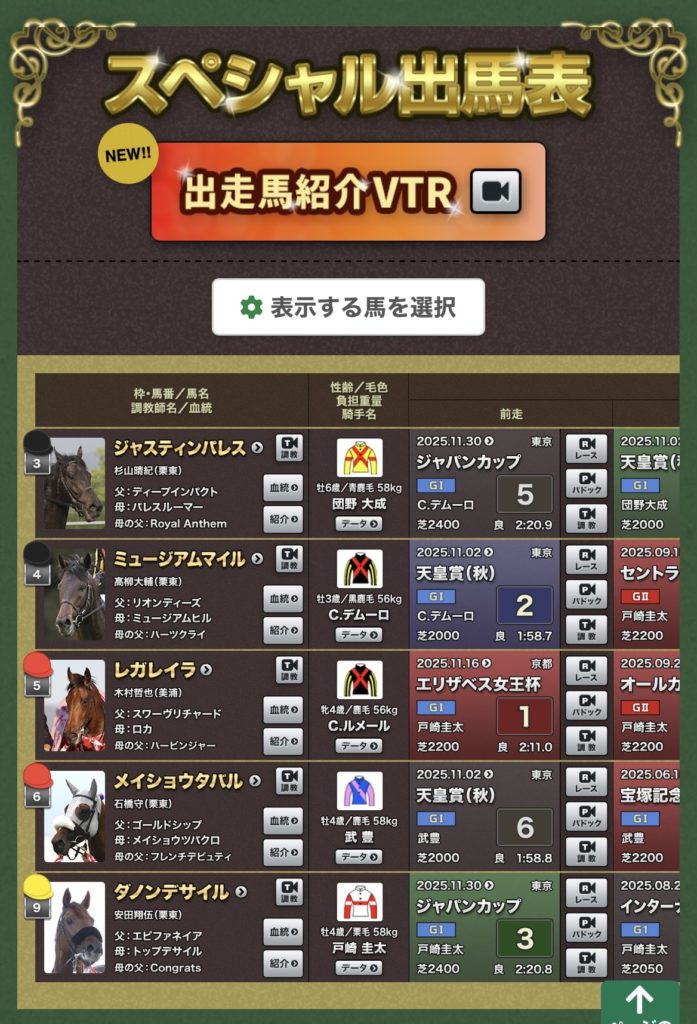Tap データ button under C.デムーロ
Image resolution: width=697 pixels, height=1024 pixels.
pos(359,634)
